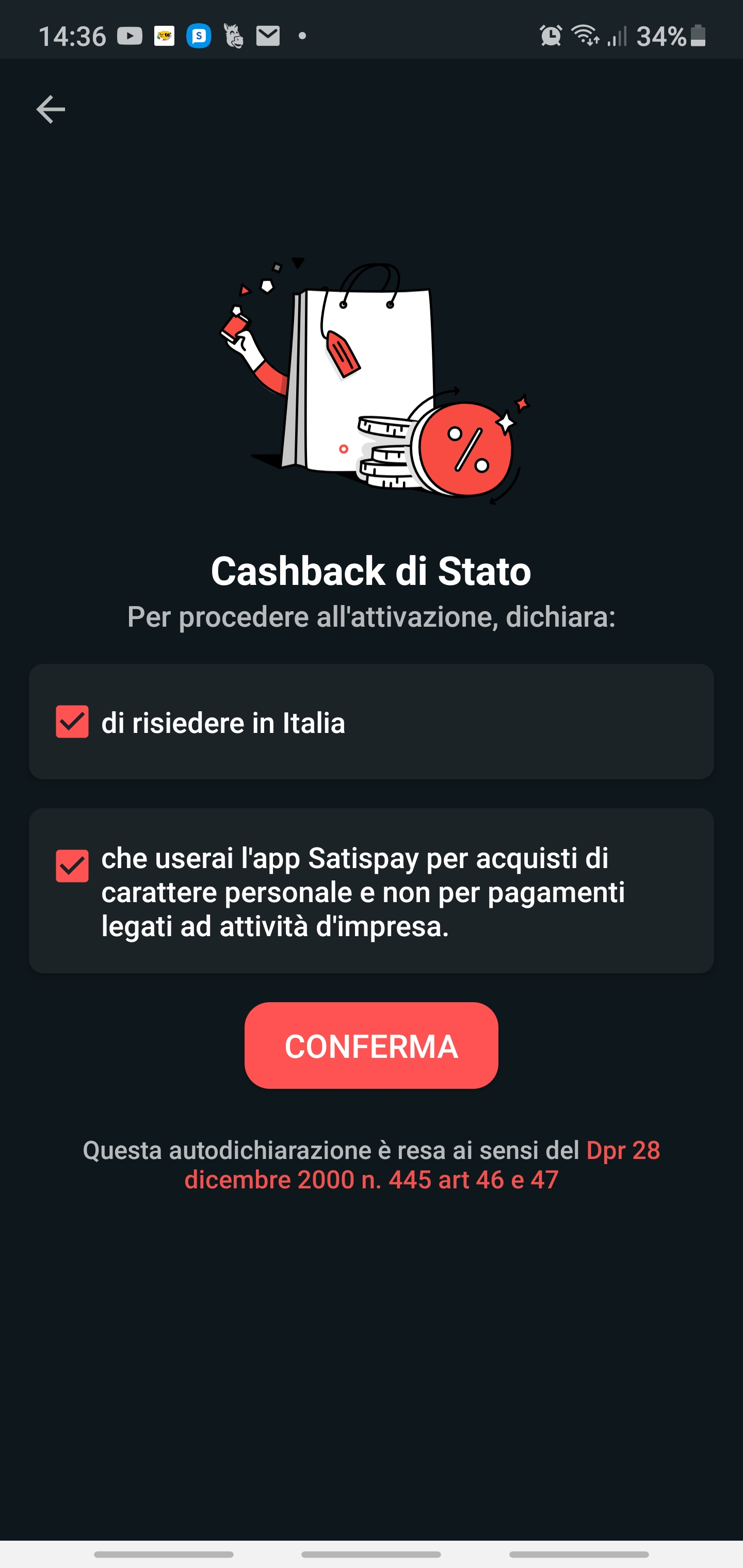Uncheck the 'di risiedere in Italia' checkbox
743x1568 pixels.
[72, 722]
